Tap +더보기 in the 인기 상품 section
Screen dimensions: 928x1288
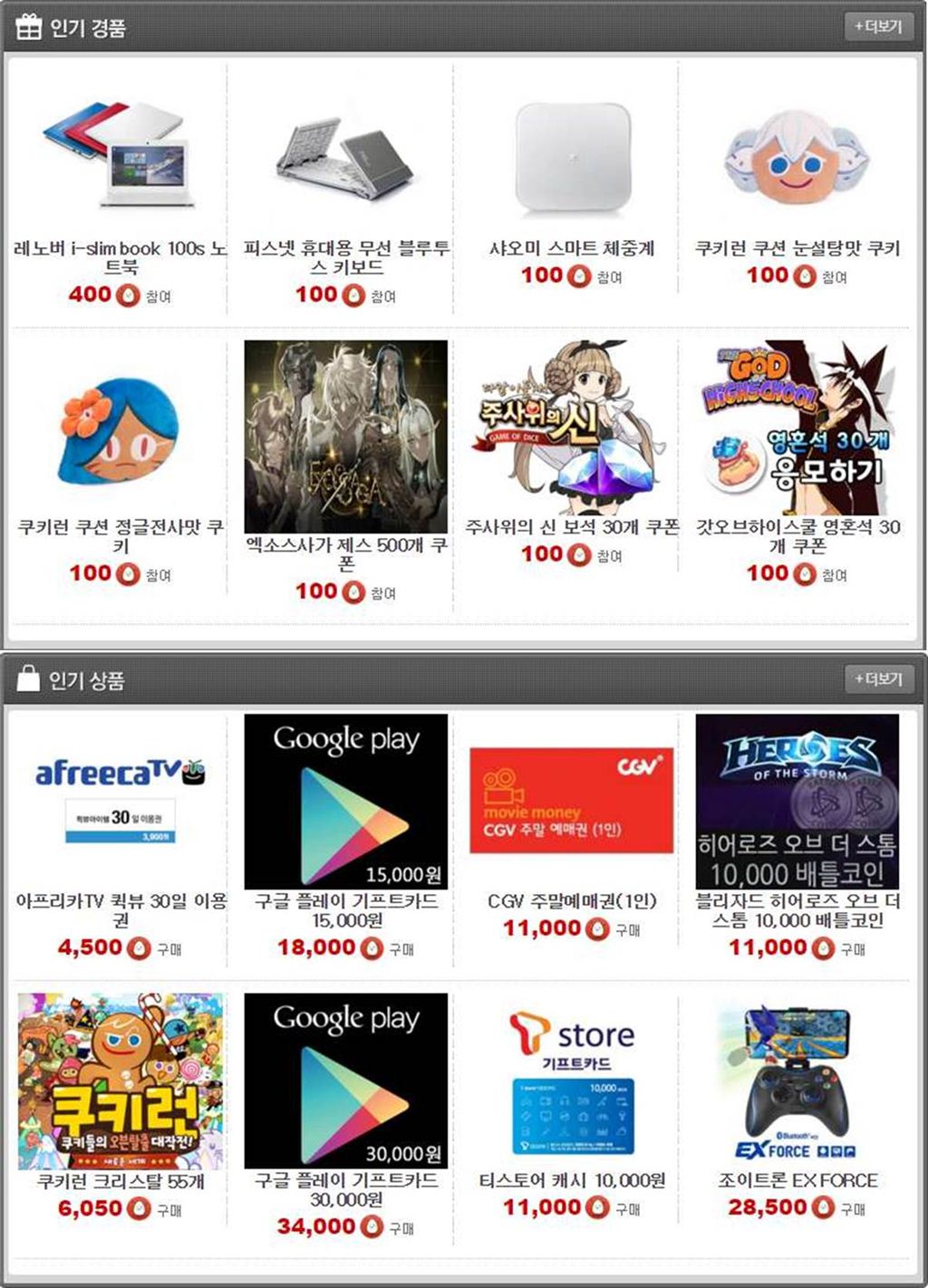[878, 678]
